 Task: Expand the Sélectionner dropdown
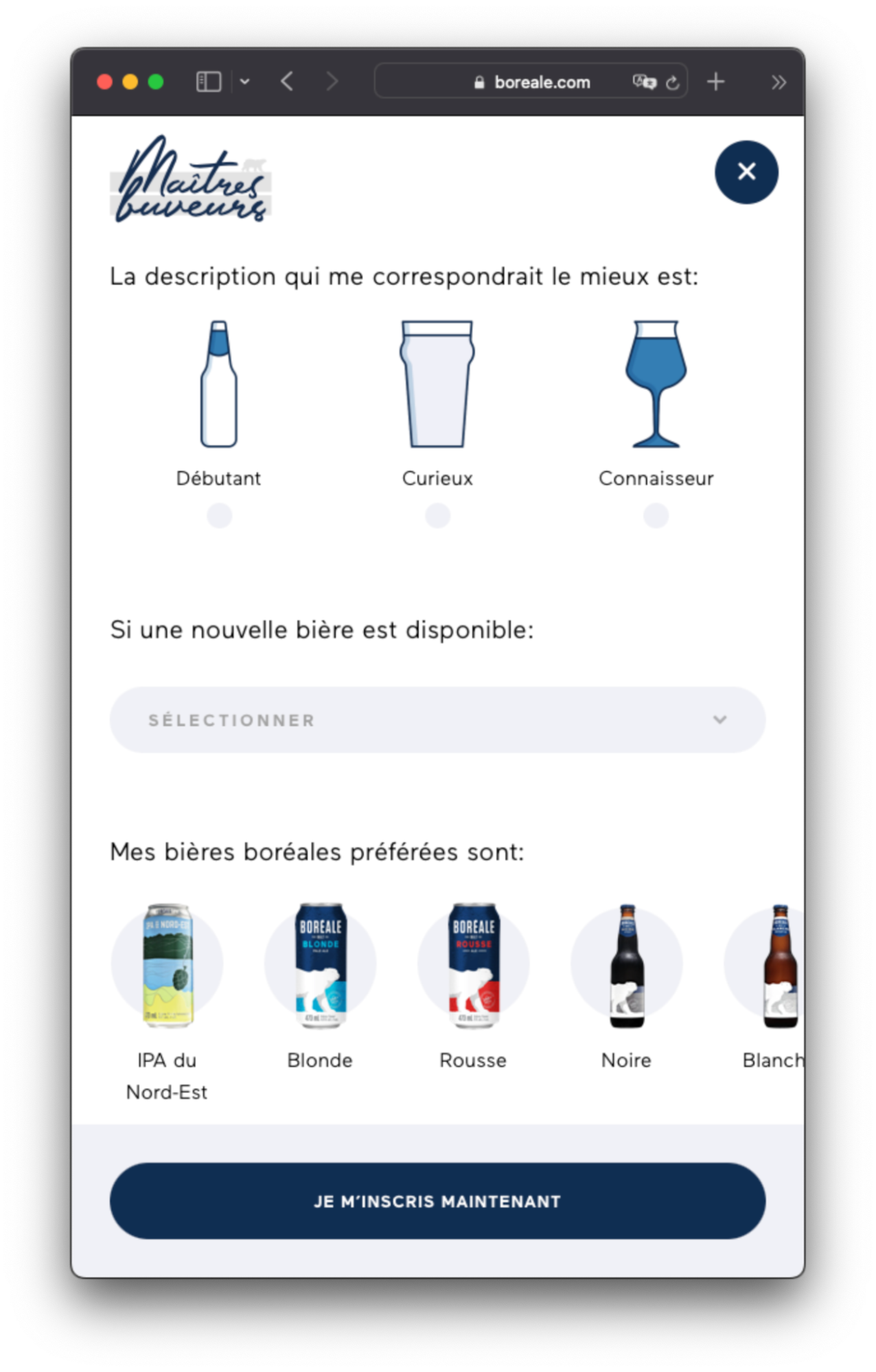437,720
